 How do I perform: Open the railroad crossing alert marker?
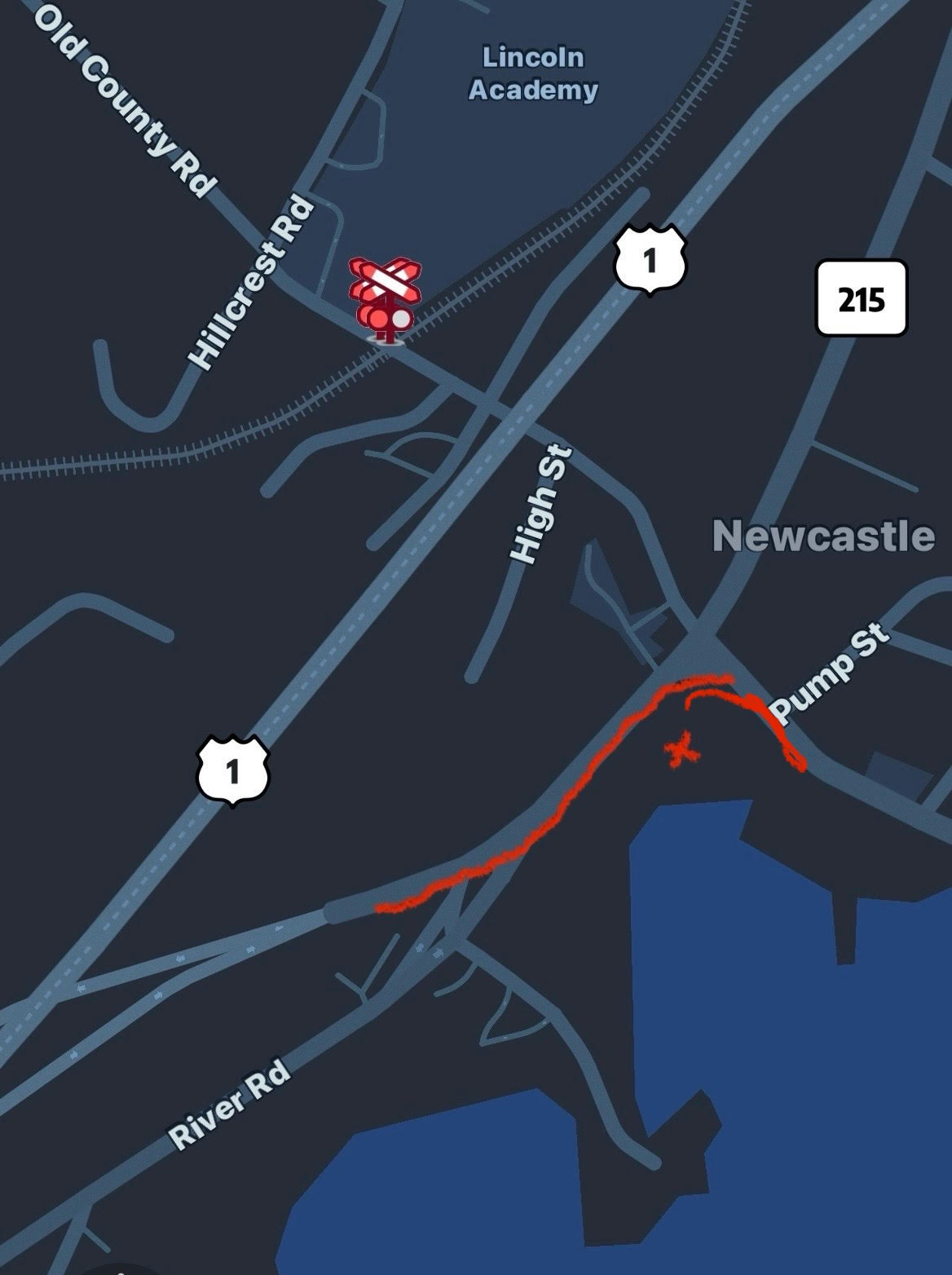point(386,298)
